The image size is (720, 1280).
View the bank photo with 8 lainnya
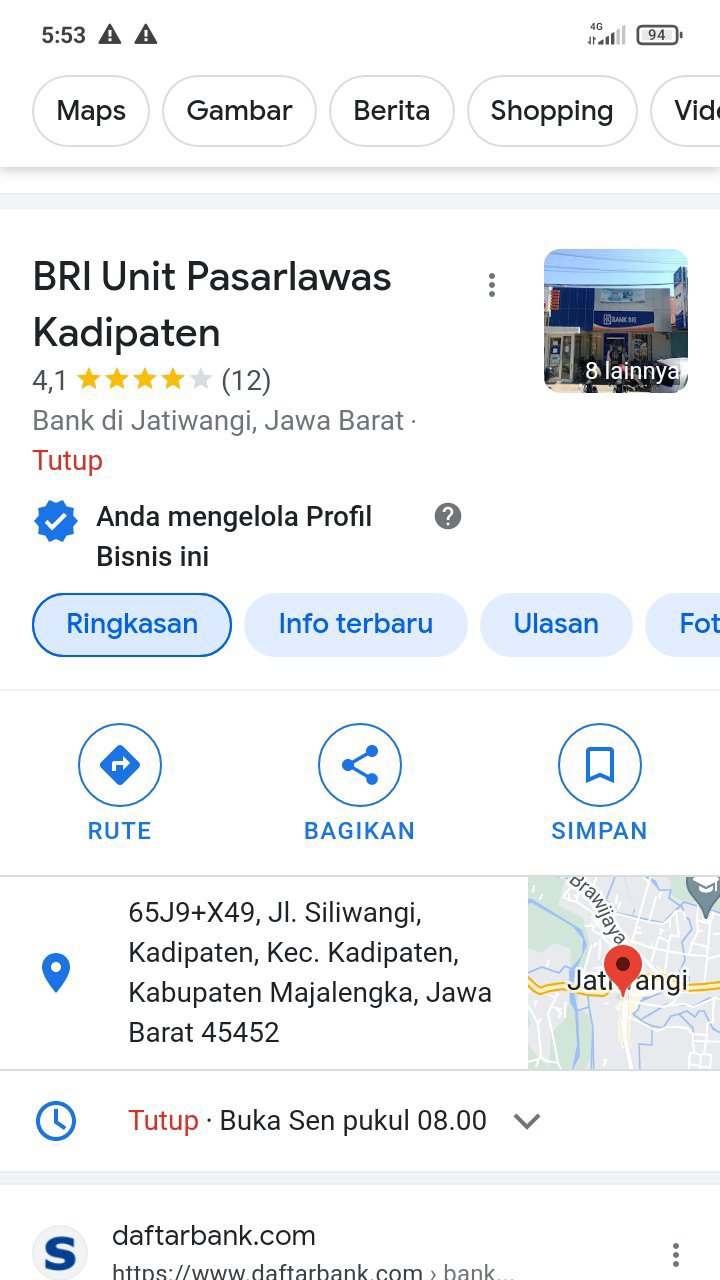pos(615,320)
